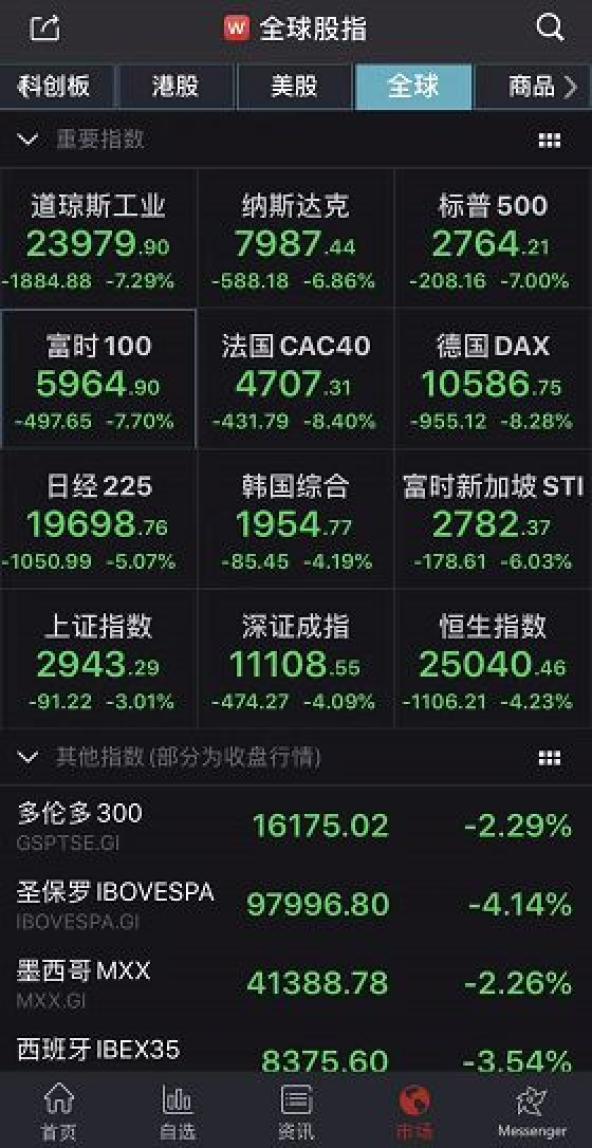Open the 恒生指数 card

(x=493, y=659)
